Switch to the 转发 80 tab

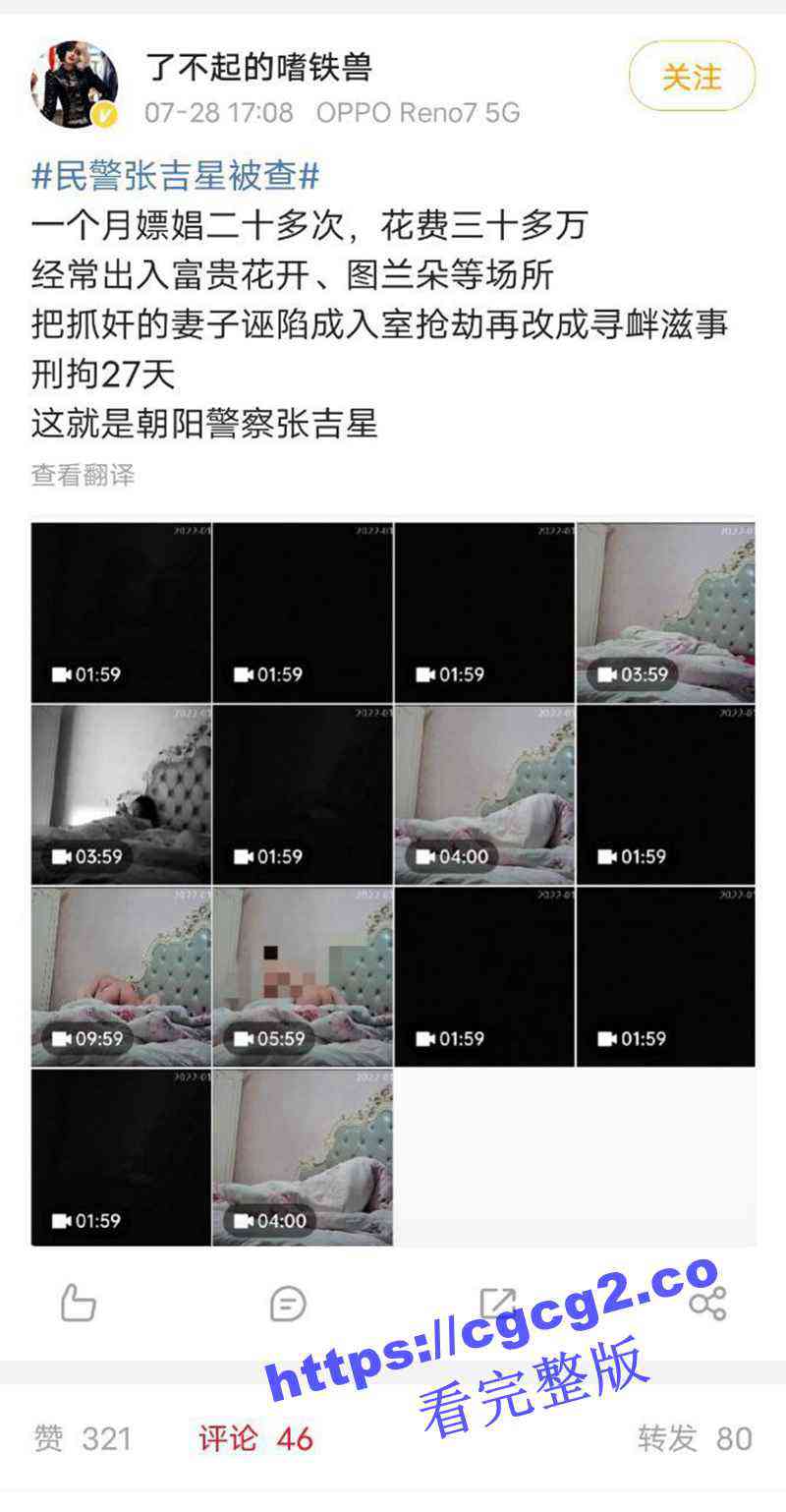point(694,1439)
